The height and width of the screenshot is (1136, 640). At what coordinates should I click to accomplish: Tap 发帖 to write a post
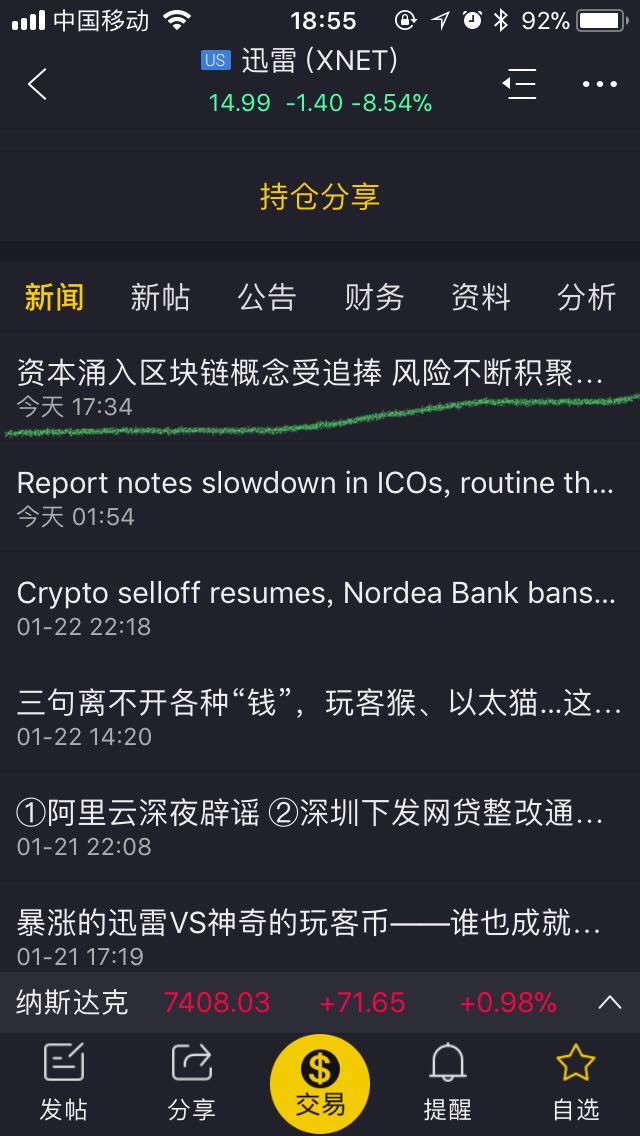coord(64,1084)
